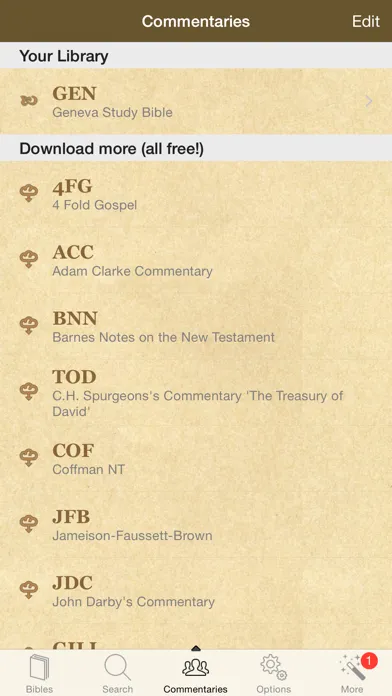This screenshot has width=392, height=696.
Task: Download John Darby's Commentary
Action: [x=196, y=590]
